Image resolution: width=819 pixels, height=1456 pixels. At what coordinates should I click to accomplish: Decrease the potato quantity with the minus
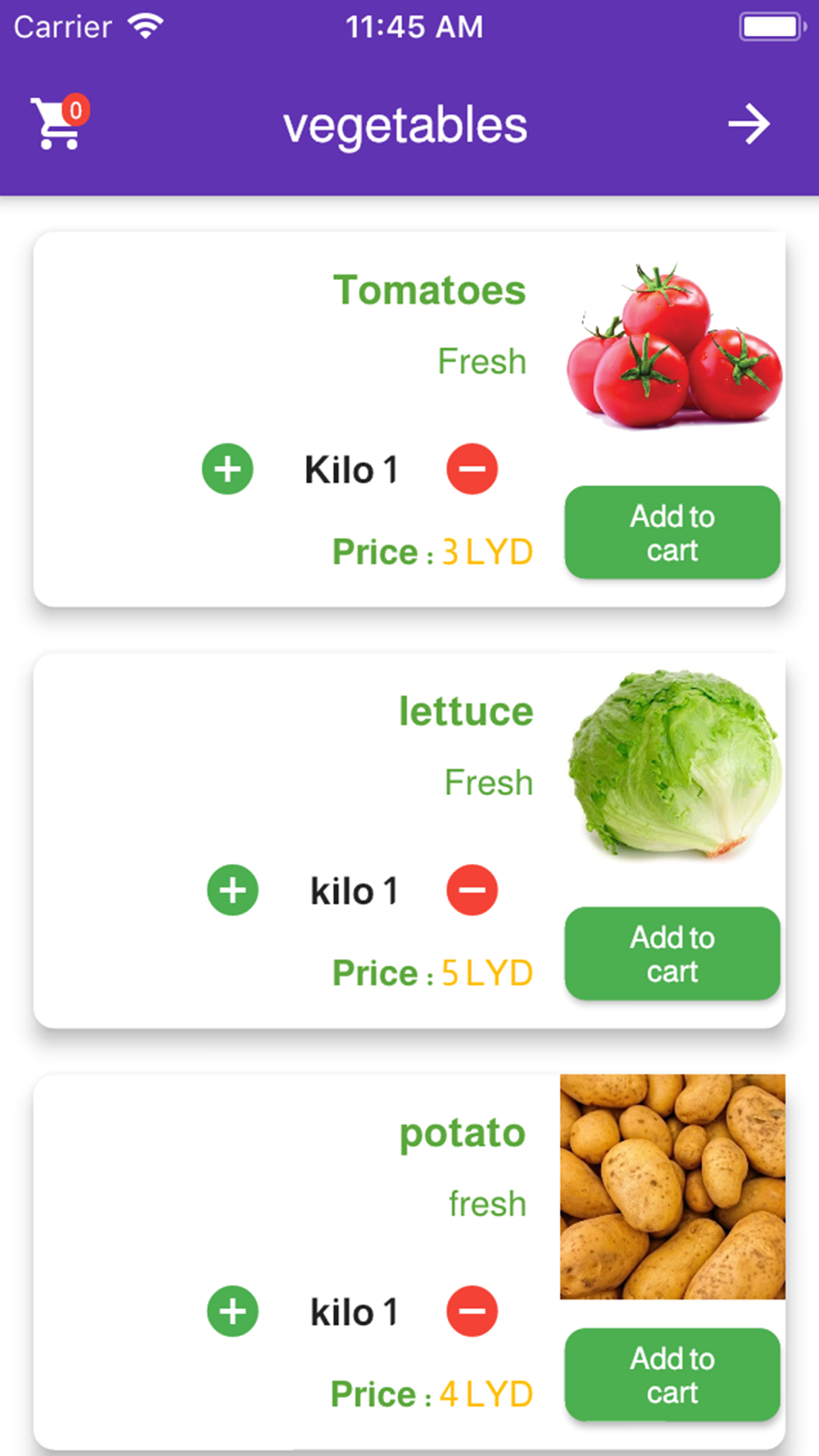[472, 1311]
